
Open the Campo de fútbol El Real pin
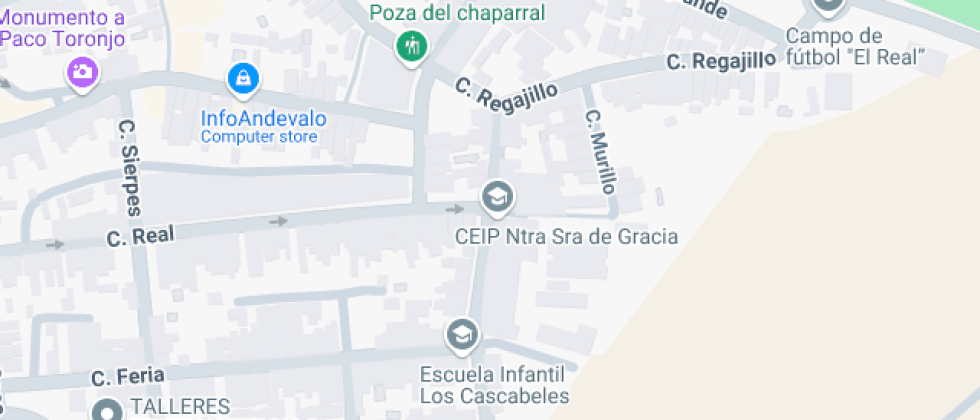pyautogui.click(x=828, y=5)
